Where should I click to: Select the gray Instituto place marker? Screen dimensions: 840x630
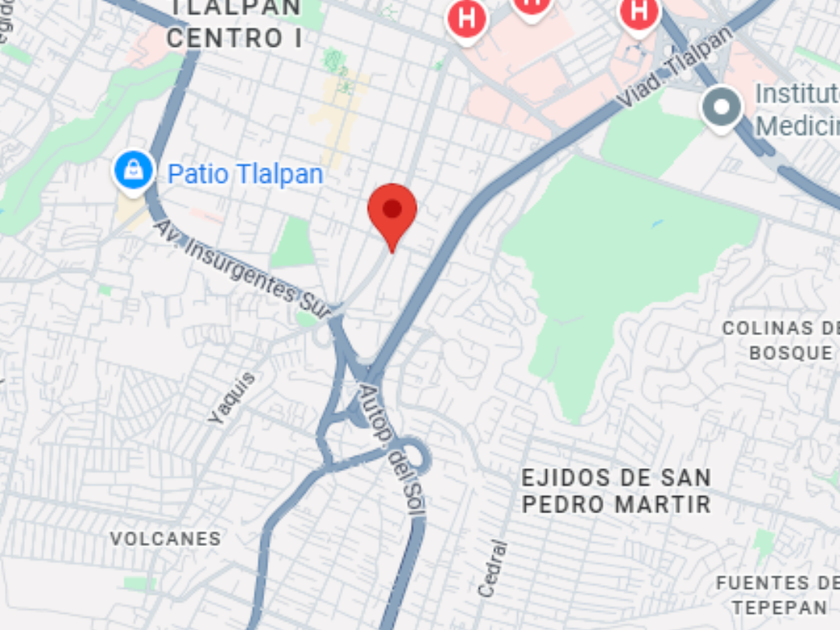(721, 110)
